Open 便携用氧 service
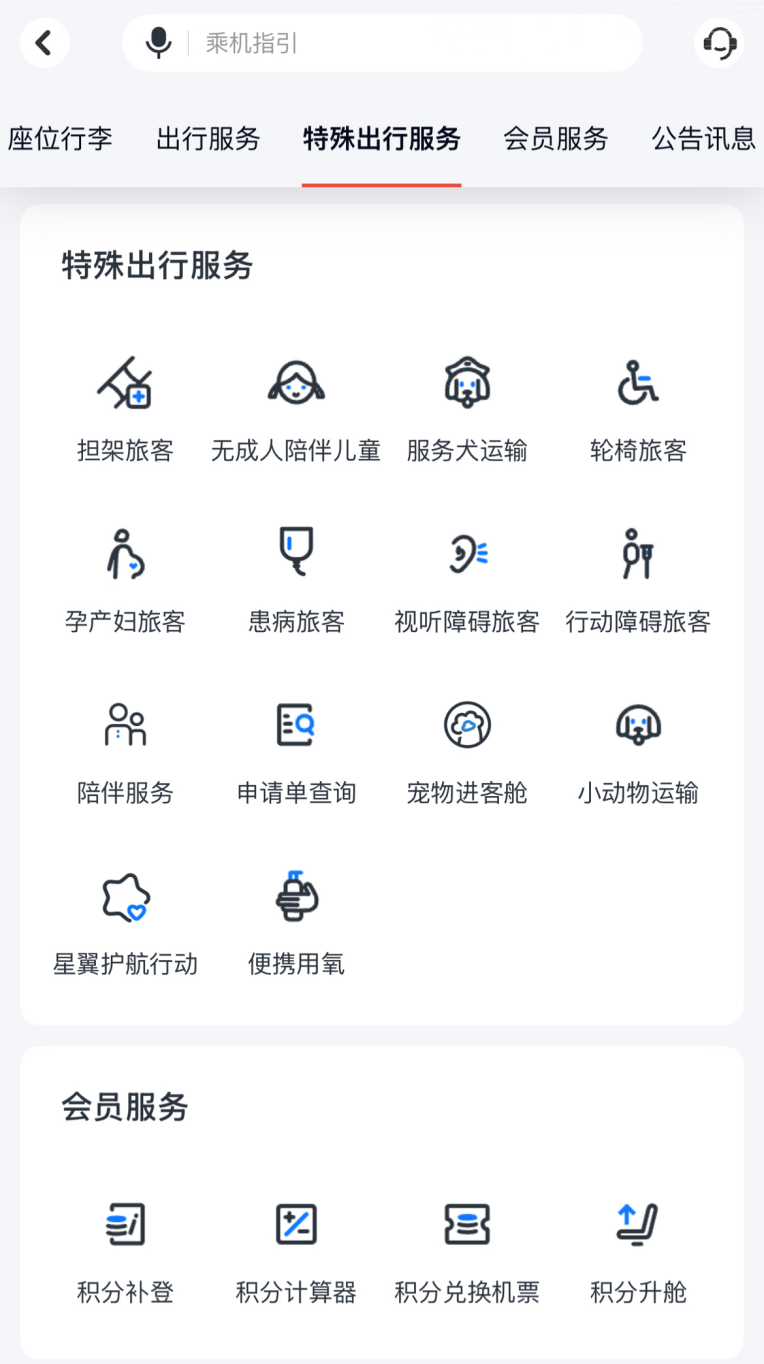The width and height of the screenshot is (764, 1364). (296, 923)
